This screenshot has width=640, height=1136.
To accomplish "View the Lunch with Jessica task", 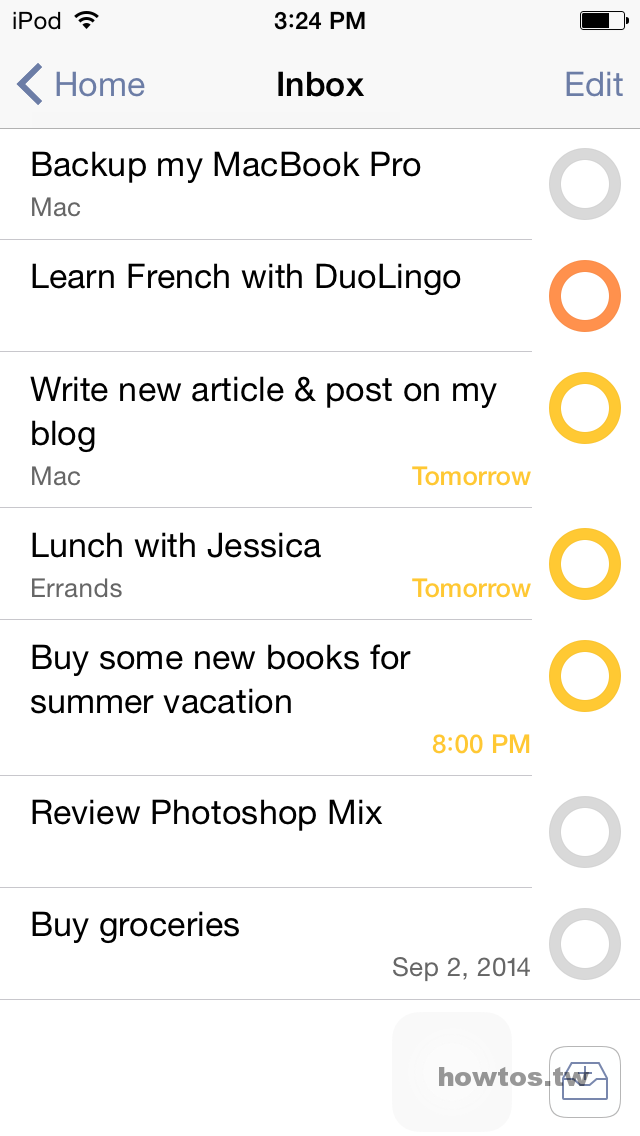I will (x=266, y=564).
